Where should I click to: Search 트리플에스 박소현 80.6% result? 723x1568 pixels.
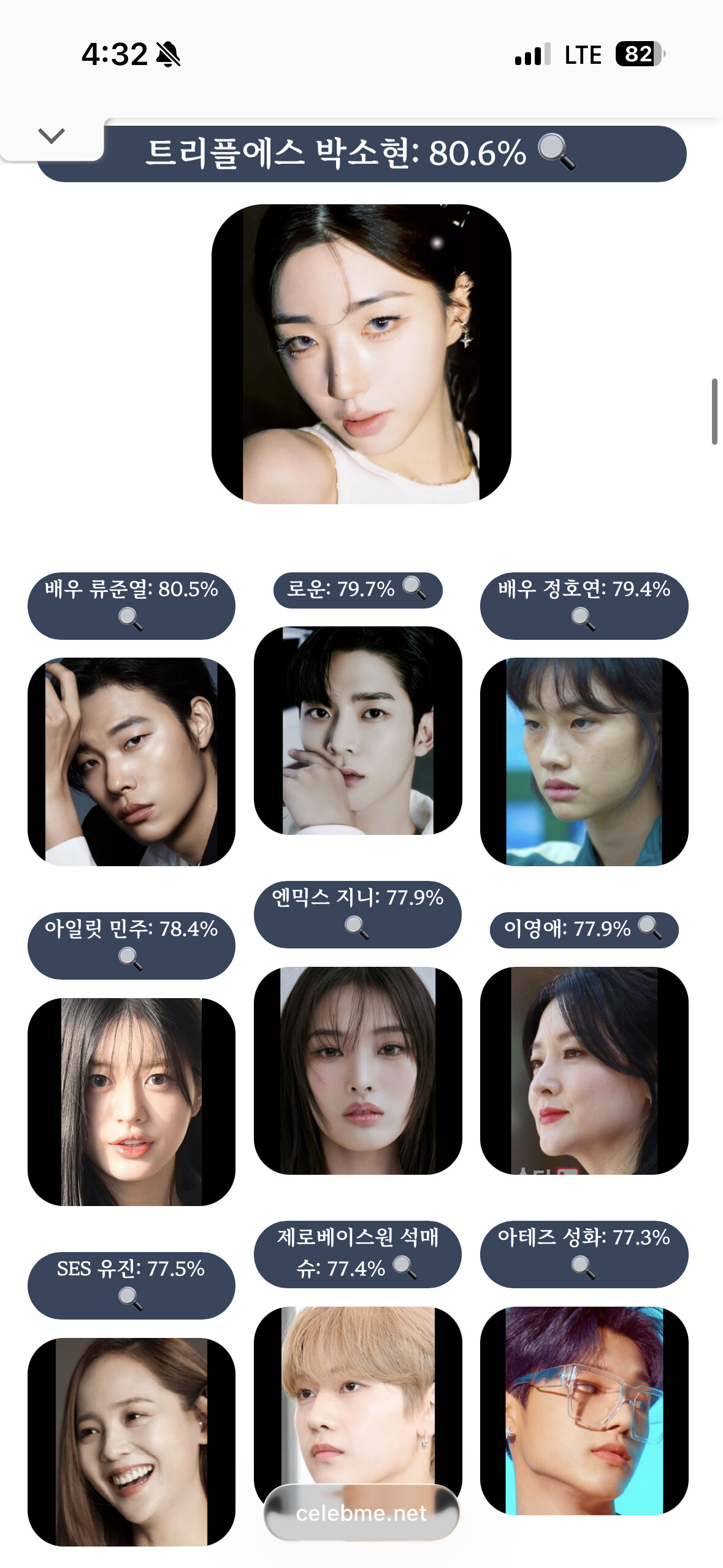tap(362, 153)
